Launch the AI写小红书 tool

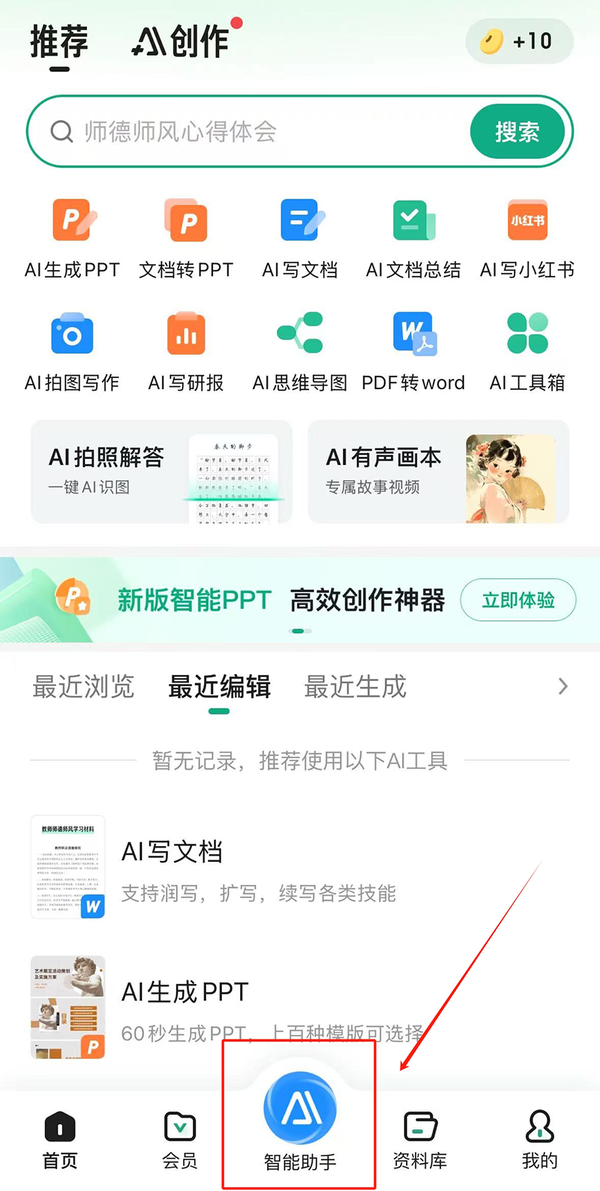527,239
